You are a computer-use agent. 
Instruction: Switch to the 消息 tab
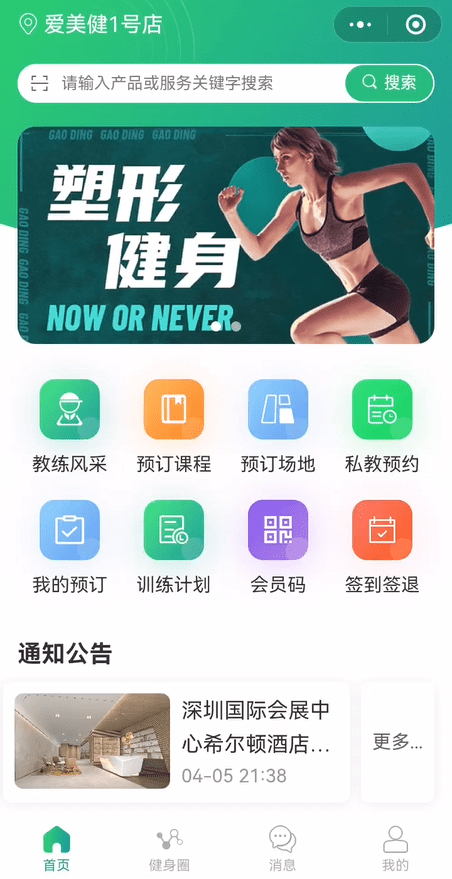pos(282,849)
